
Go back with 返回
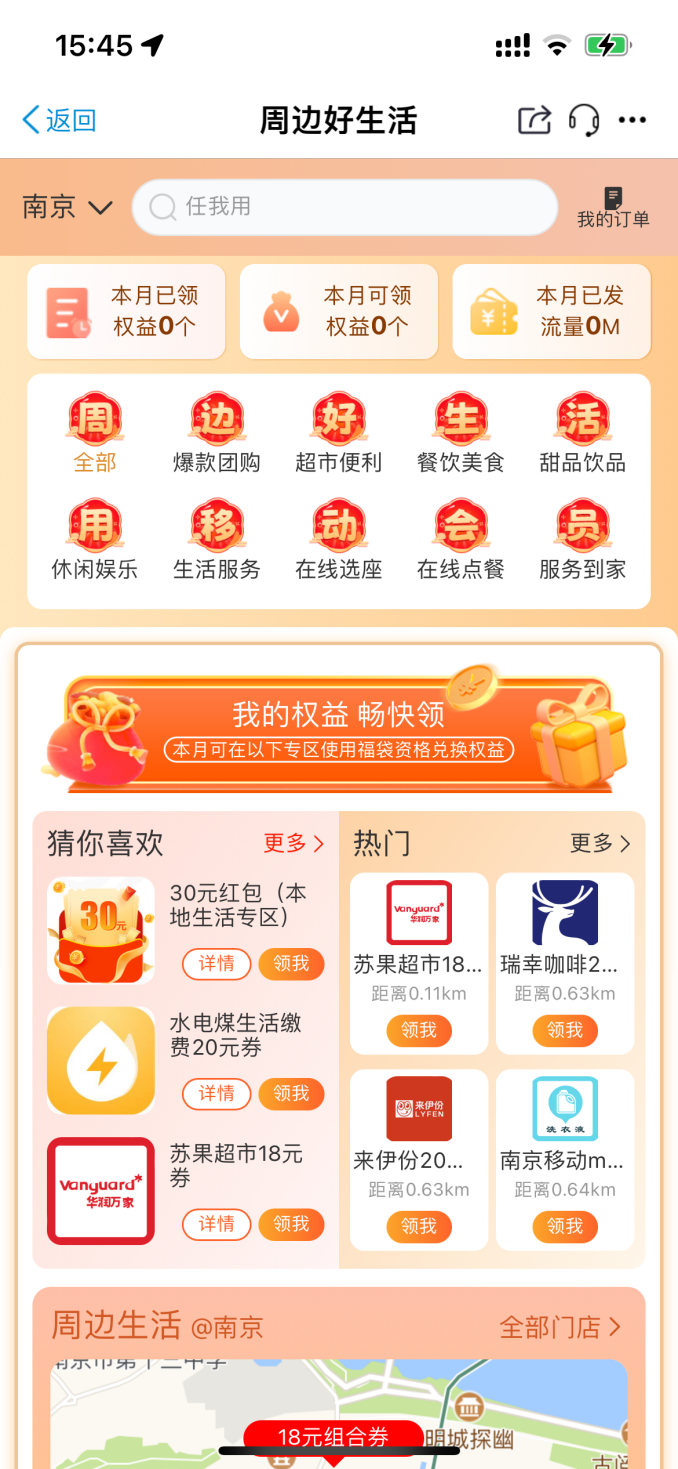[58, 120]
